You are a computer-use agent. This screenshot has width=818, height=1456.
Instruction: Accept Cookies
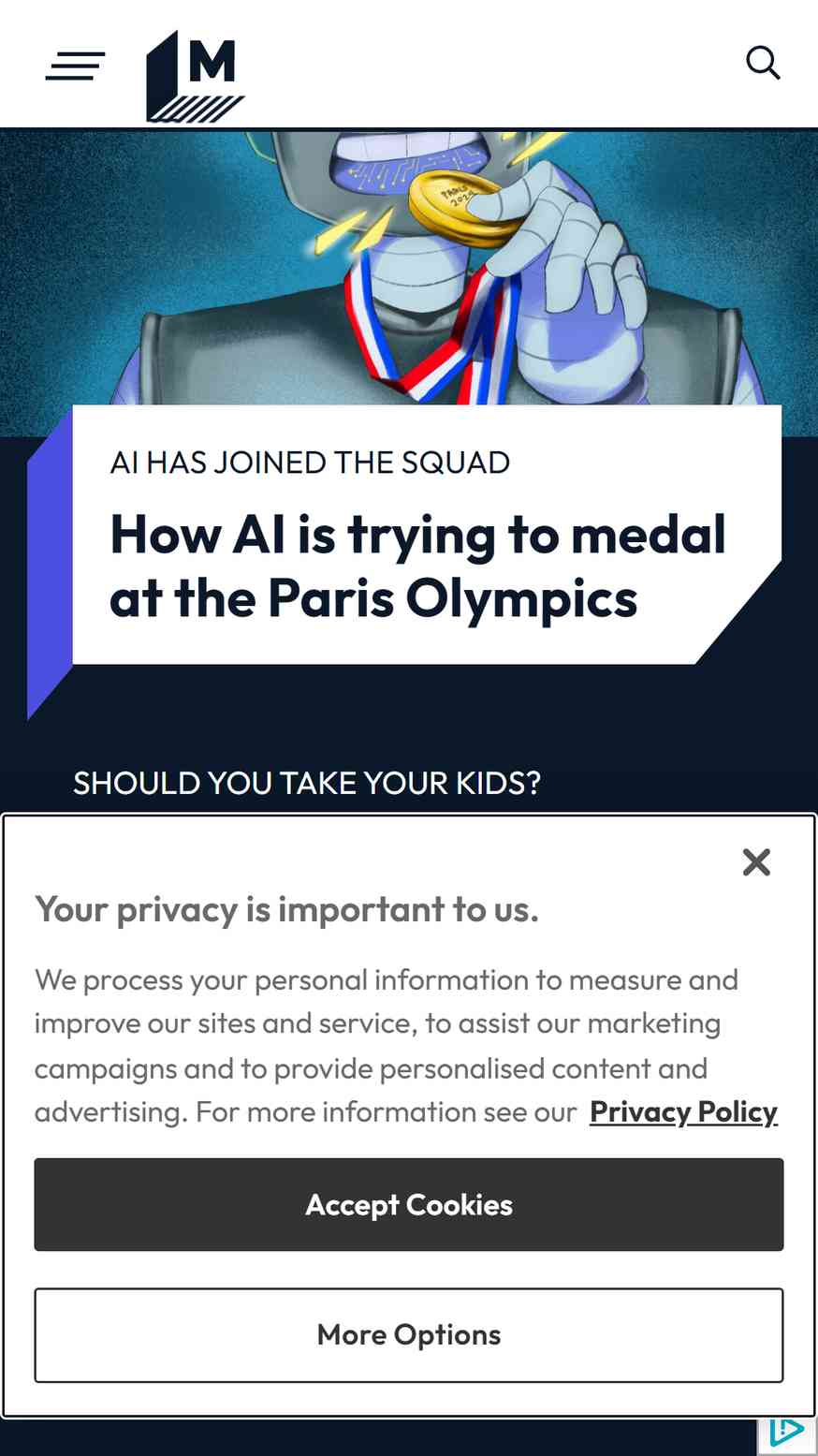(409, 1204)
